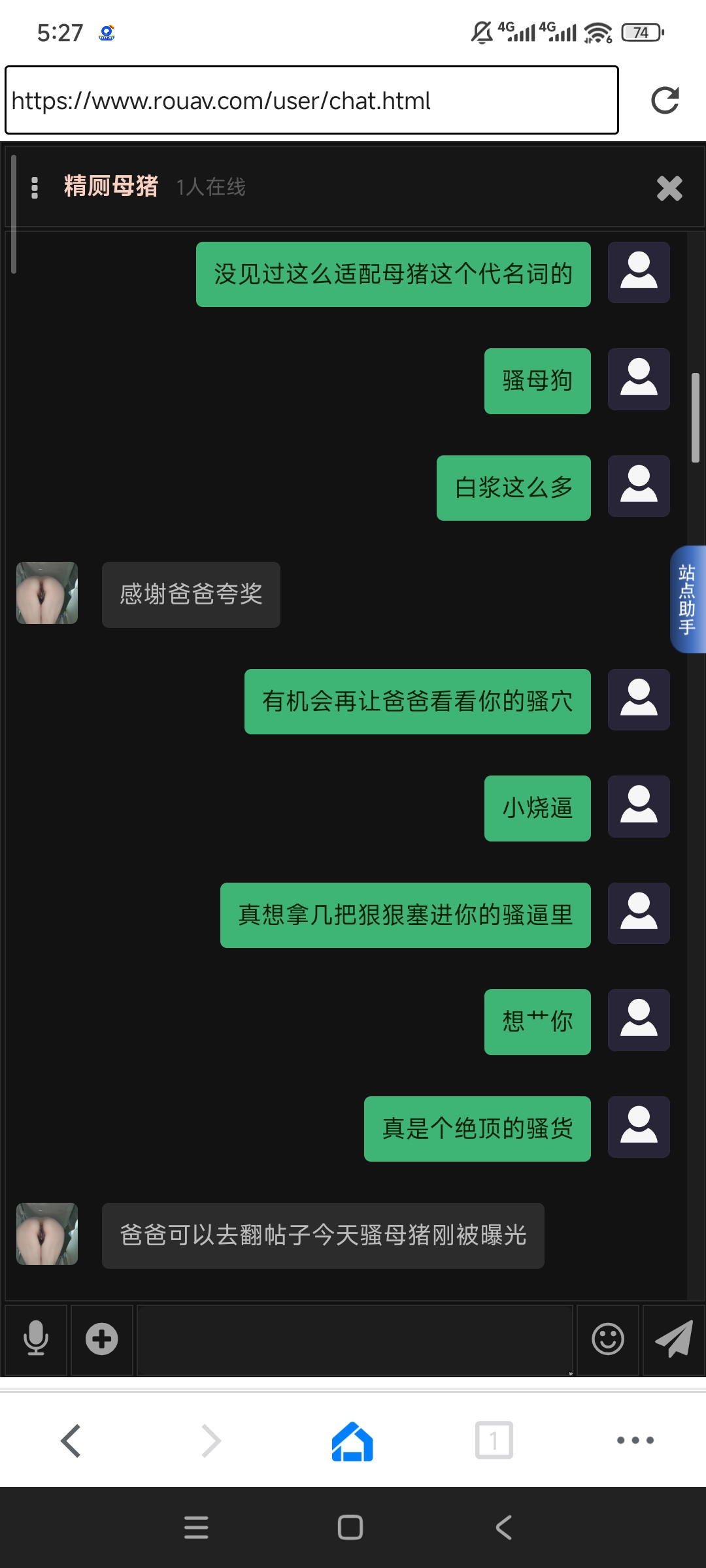Open the plus attachment menu
This screenshot has width=706, height=1568.
tap(102, 1339)
